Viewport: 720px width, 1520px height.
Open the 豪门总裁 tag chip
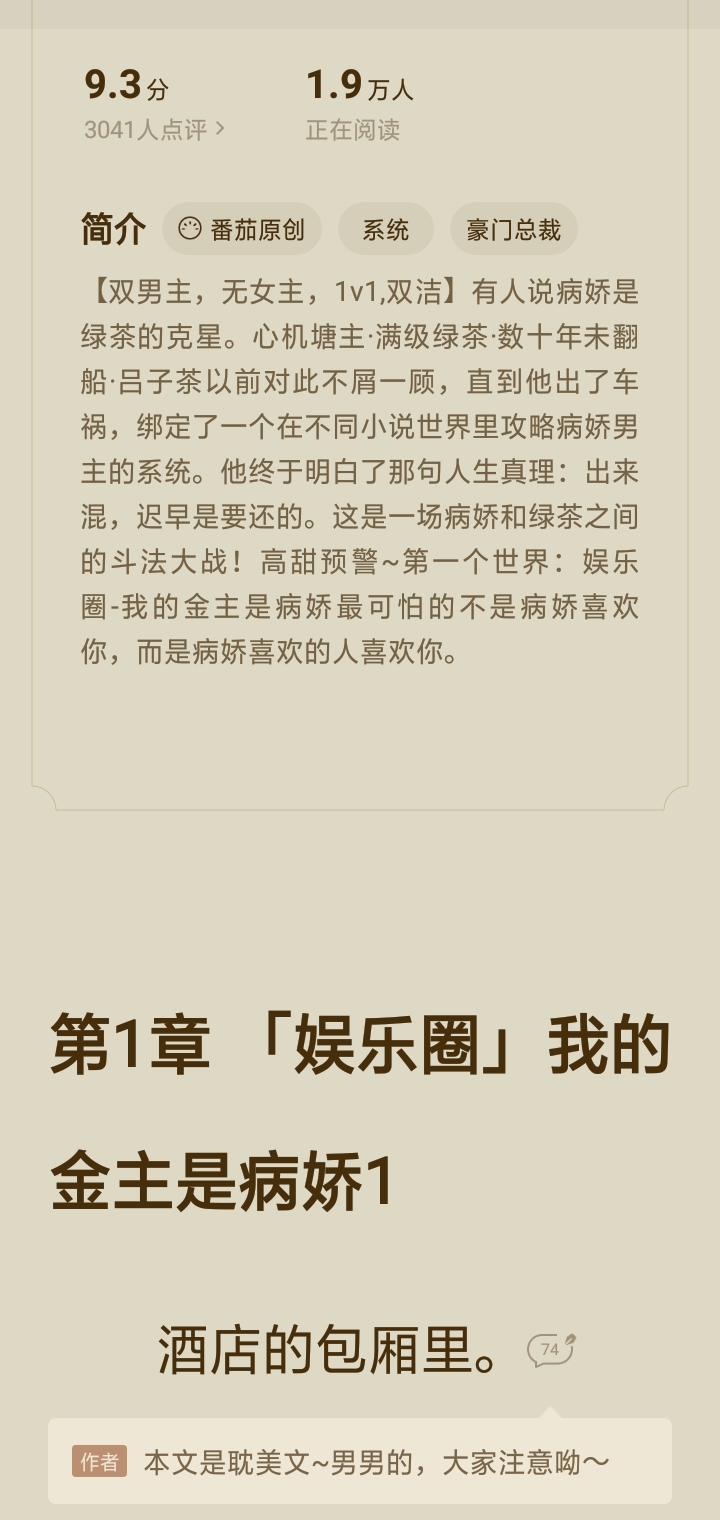(513, 229)
